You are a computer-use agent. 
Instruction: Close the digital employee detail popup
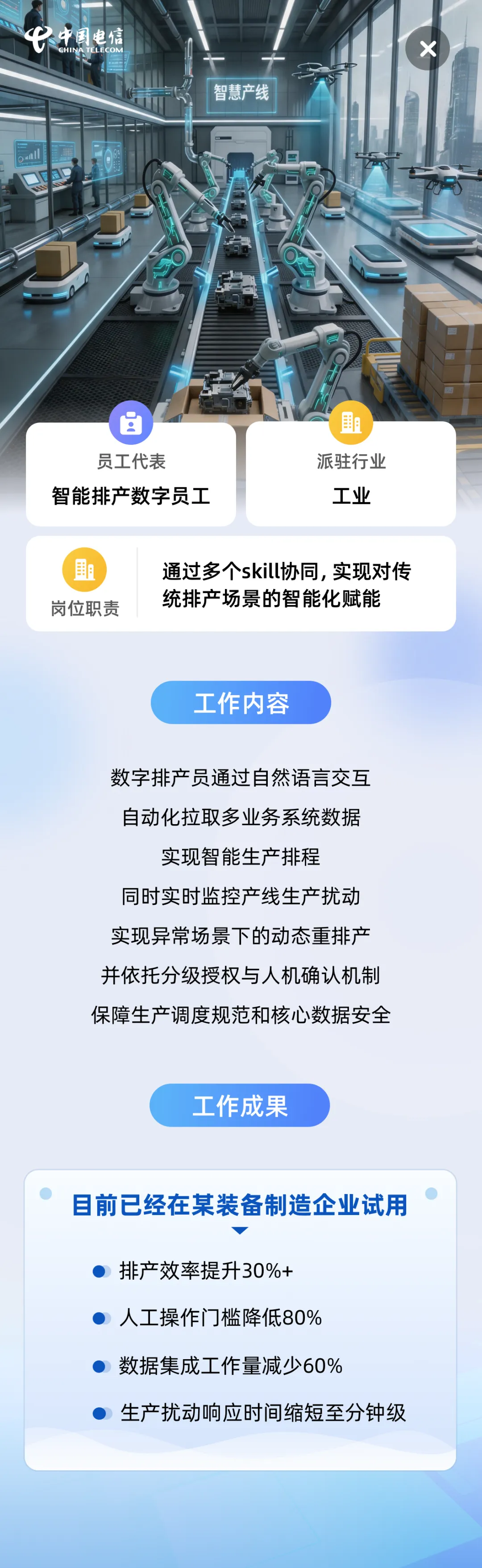click(x=428, y=48)
